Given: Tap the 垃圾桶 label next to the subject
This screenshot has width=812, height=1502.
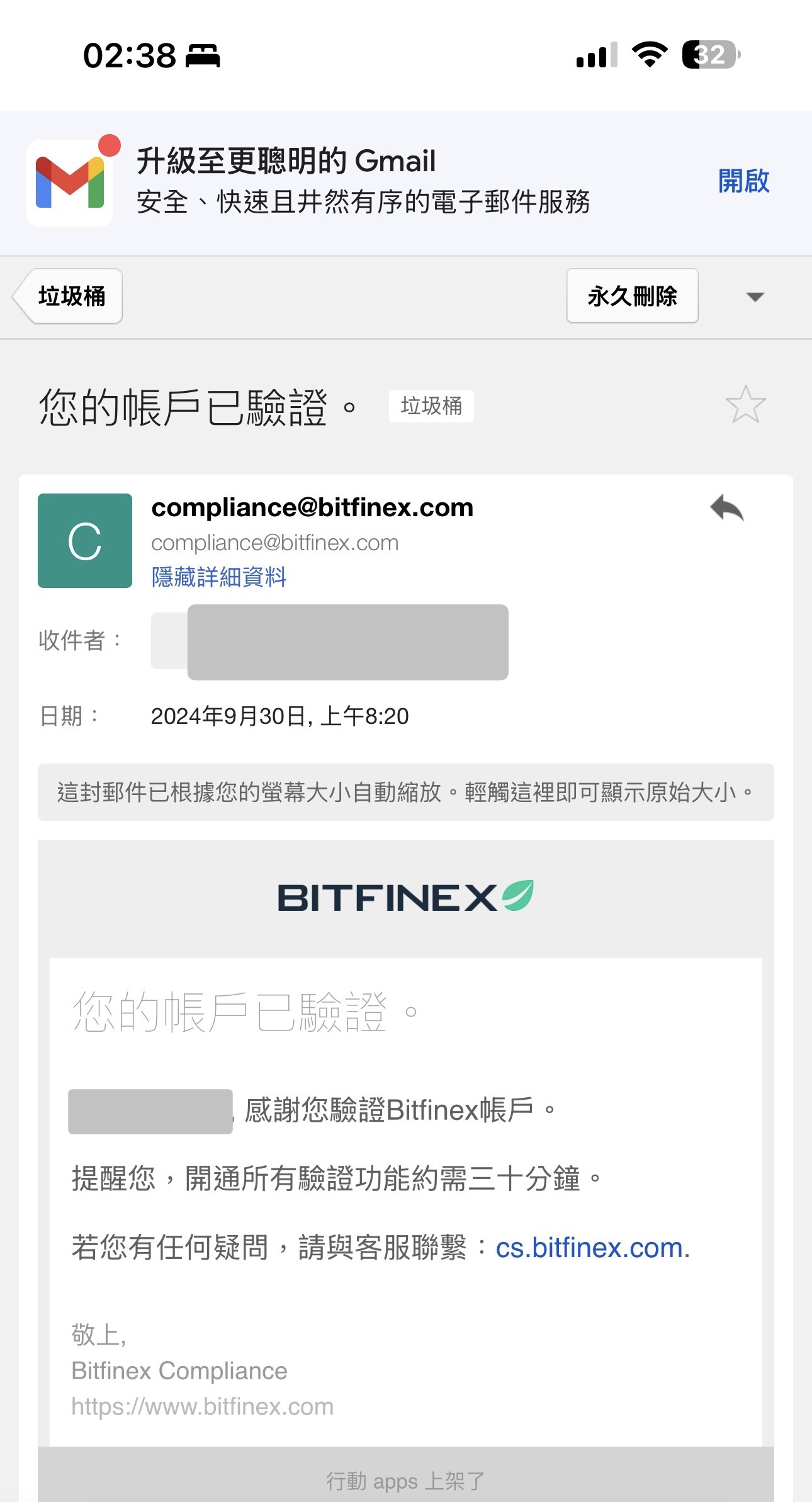Looking at the screenshot, I should pos(431,406).
